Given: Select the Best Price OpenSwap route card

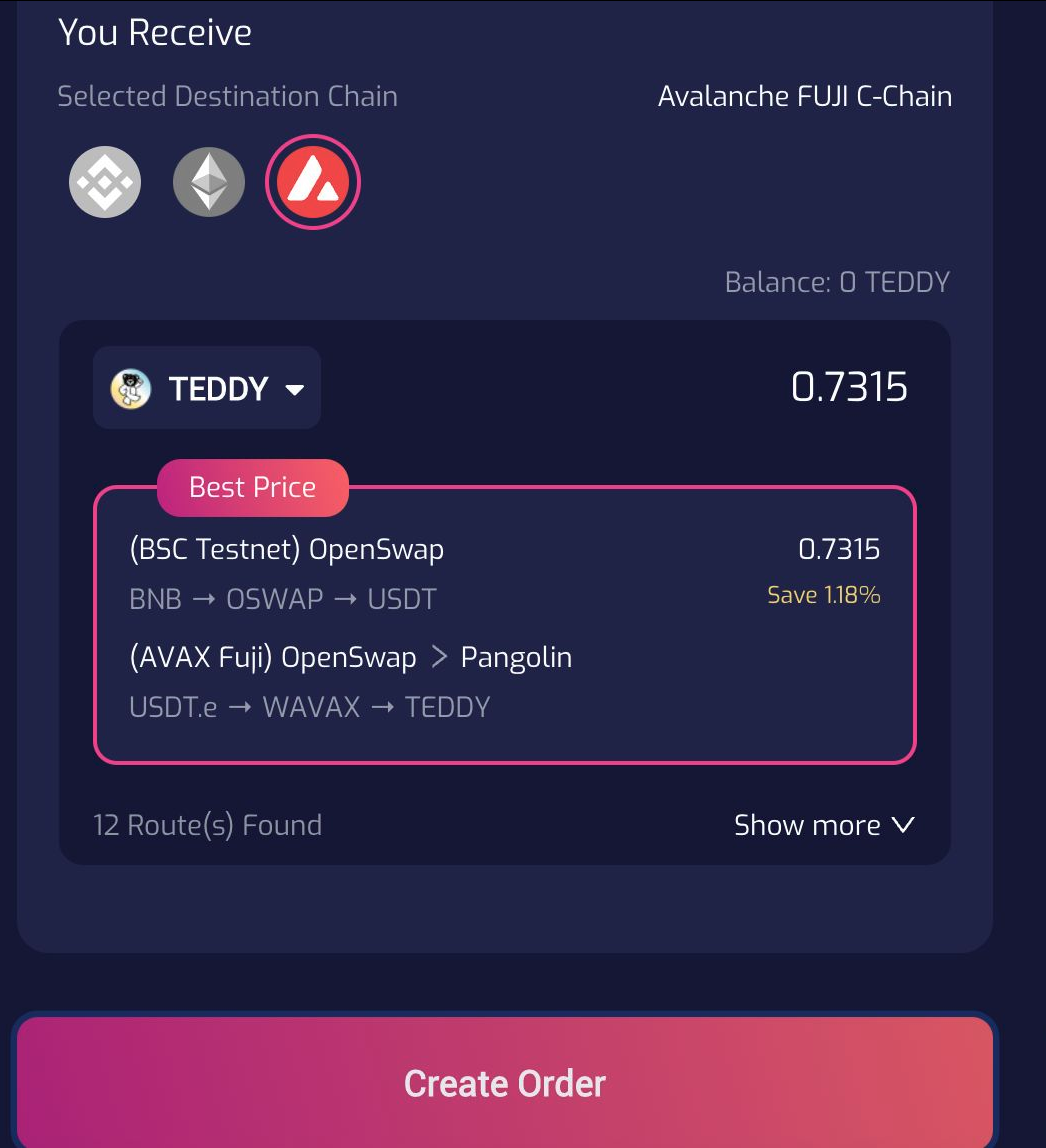Looking at the screenshot, I should [x=504, y=627].
